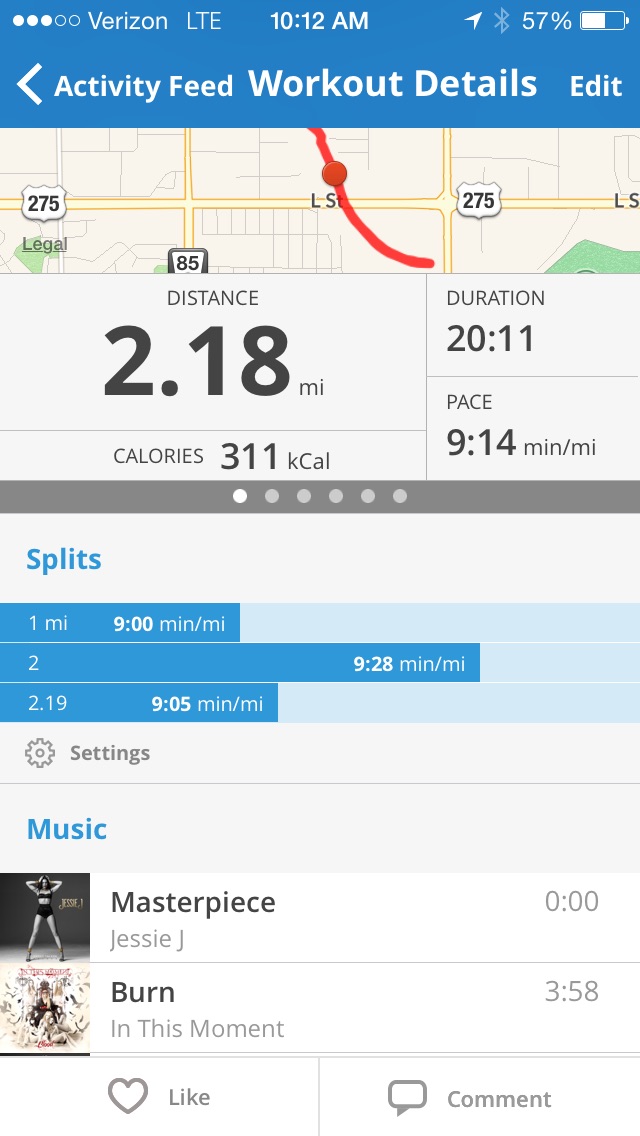
Task: Like this workout
Action: (160, 1097)
